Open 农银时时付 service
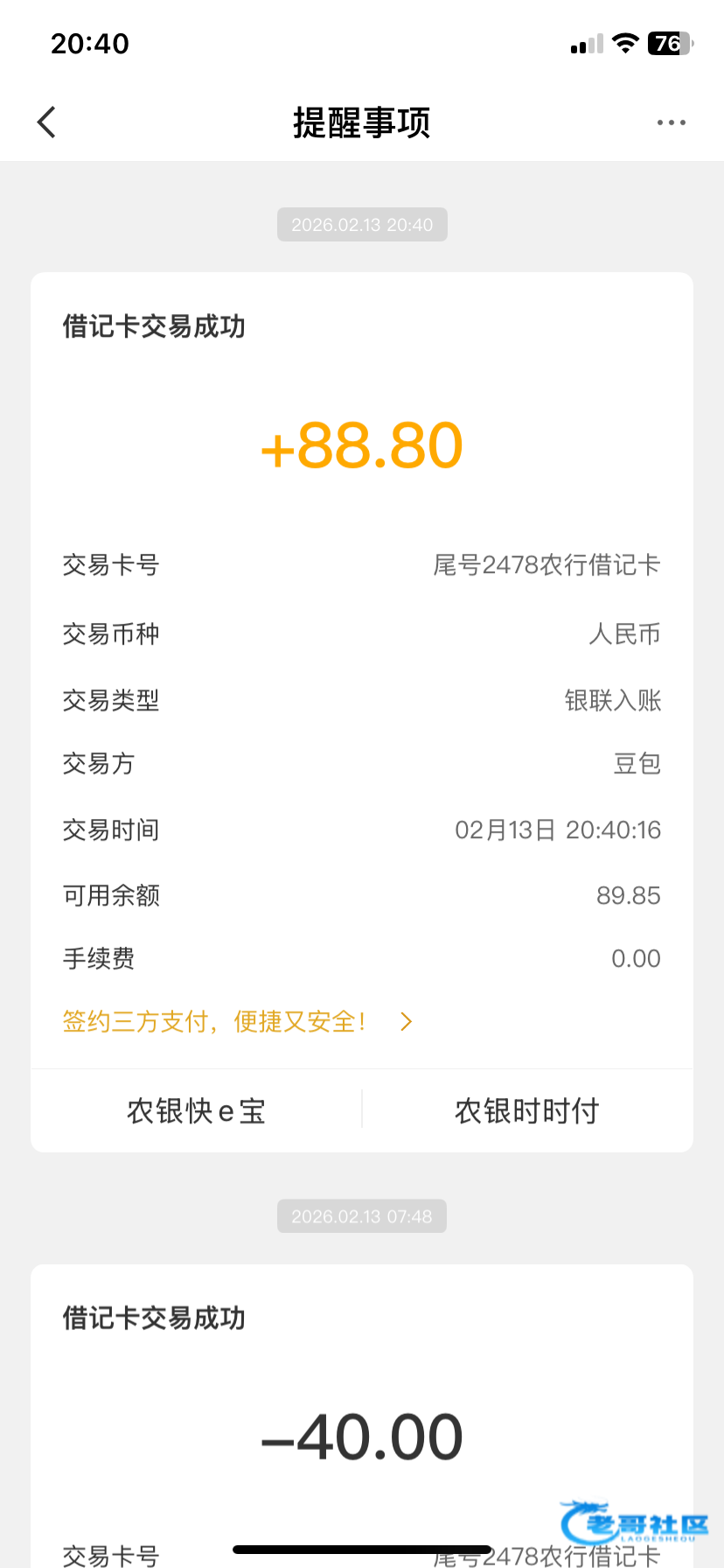This screenshot has width=724, height=1568. [526, 1111]
